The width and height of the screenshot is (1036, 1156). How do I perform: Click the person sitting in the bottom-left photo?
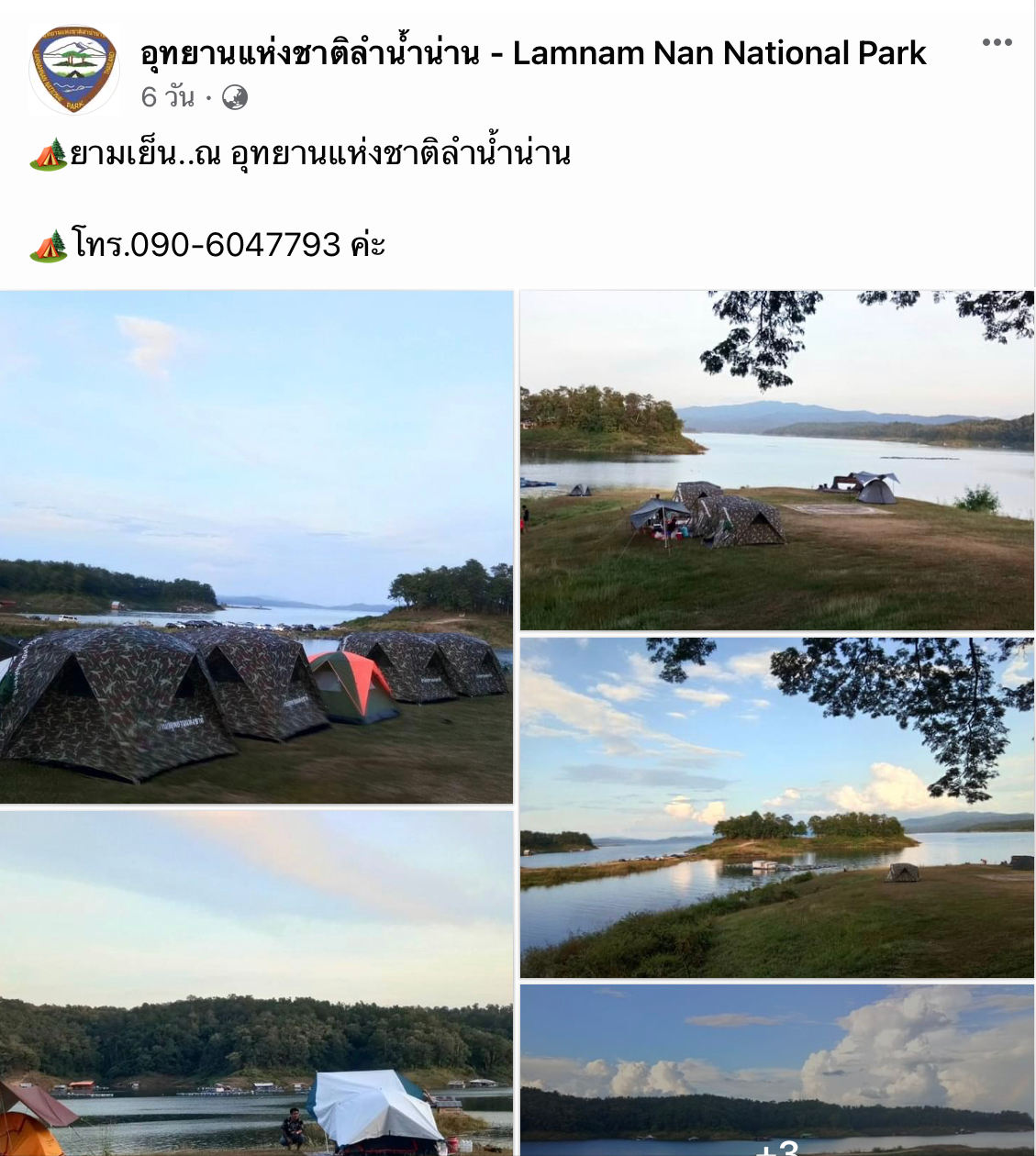pos(292,1128)
